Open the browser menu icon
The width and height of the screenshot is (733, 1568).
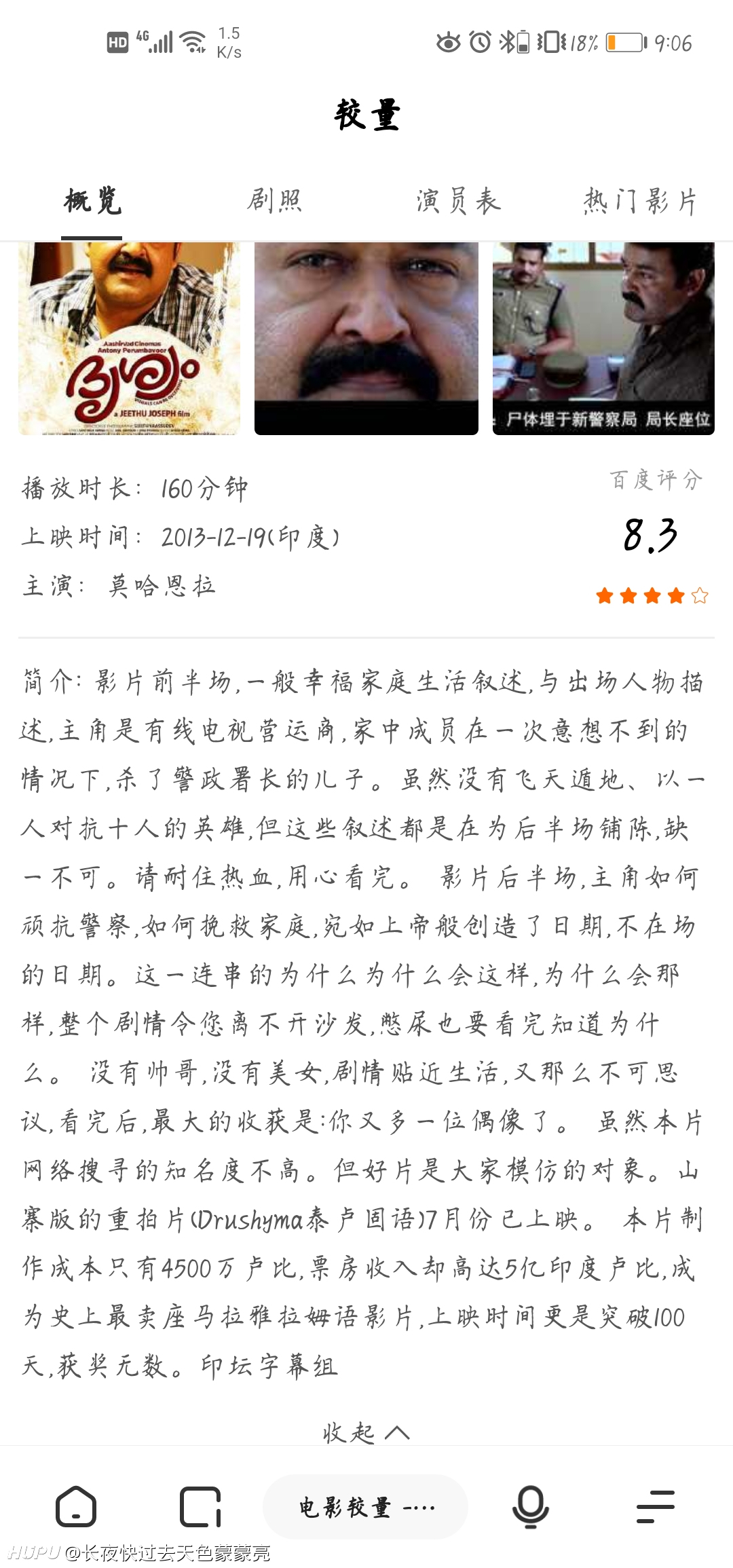pos(656,1507)
